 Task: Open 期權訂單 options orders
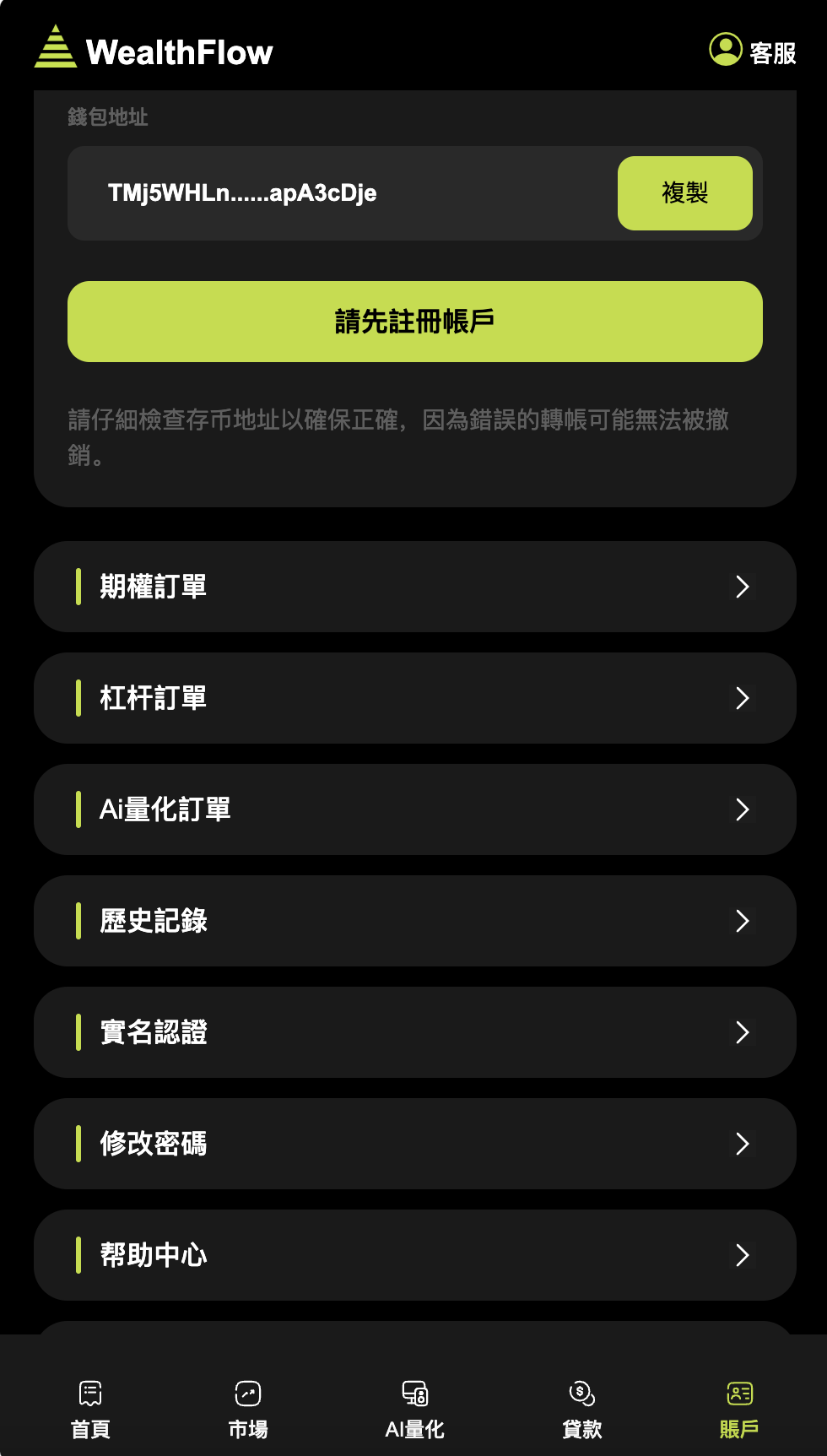(x=414, y=587)
